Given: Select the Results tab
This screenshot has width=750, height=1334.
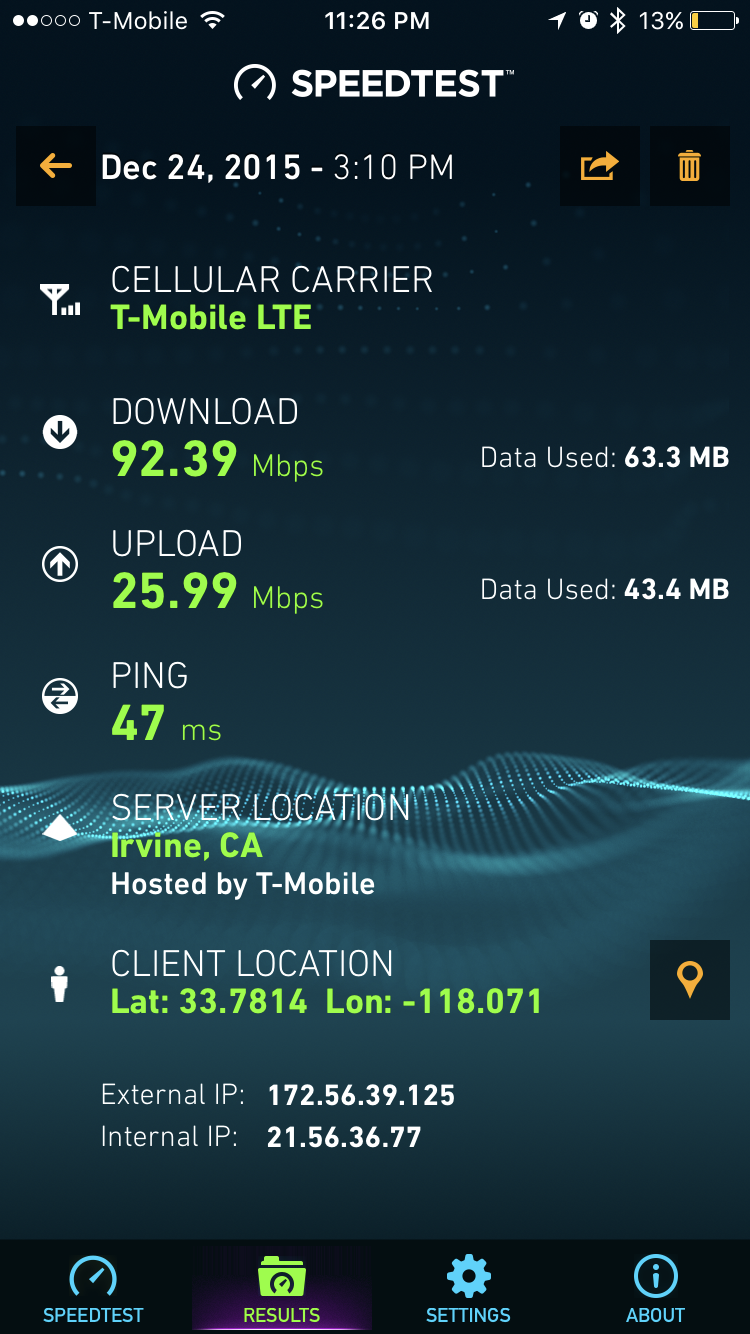Looking at the screenshot, I should pos(281,1289).
